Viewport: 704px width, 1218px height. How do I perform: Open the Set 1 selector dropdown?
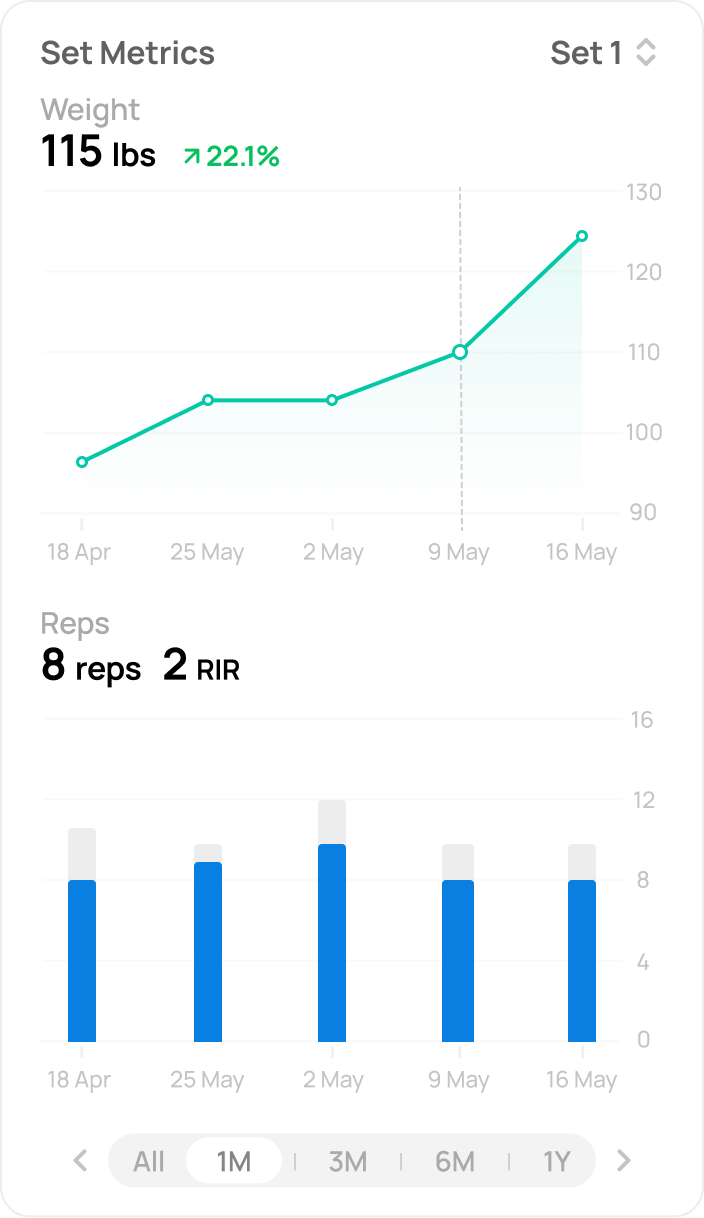(603, 53)
